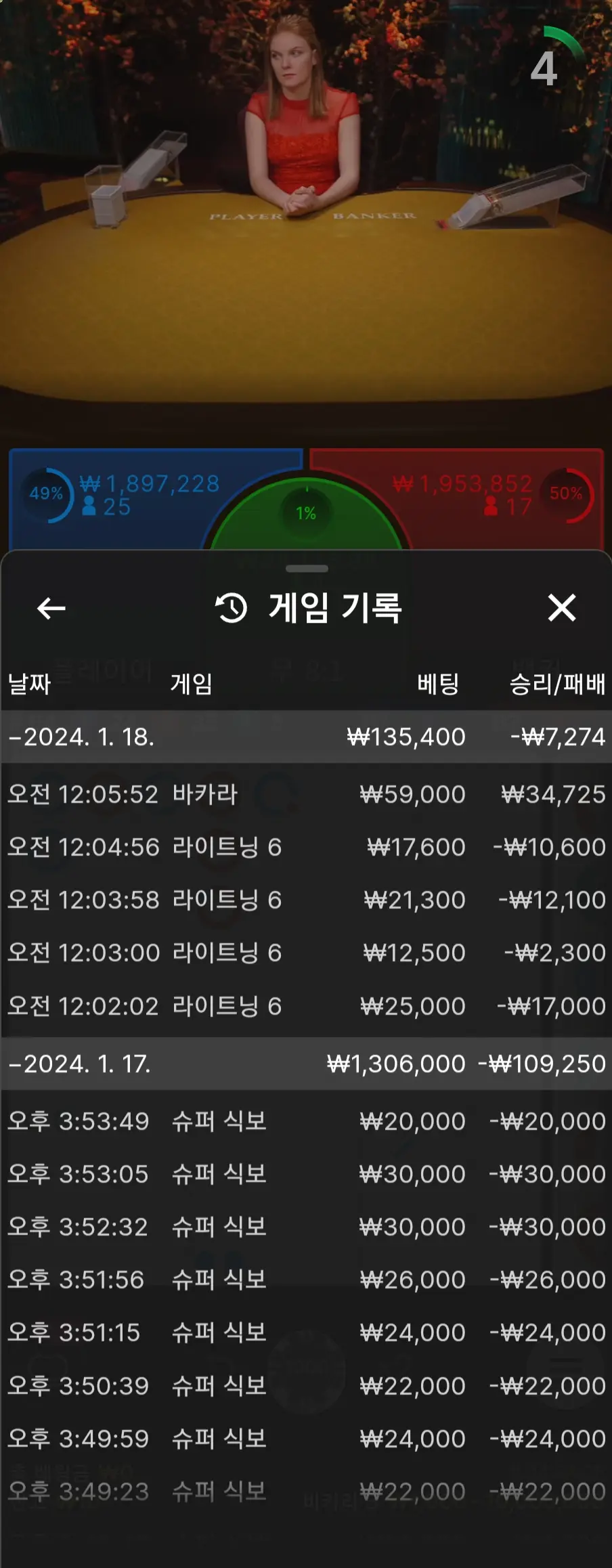Open the 라이트닝 6 record at 오전 12:03:58
The height and width of the screenshot is (1568, 612).
click(x=306, y=900)
